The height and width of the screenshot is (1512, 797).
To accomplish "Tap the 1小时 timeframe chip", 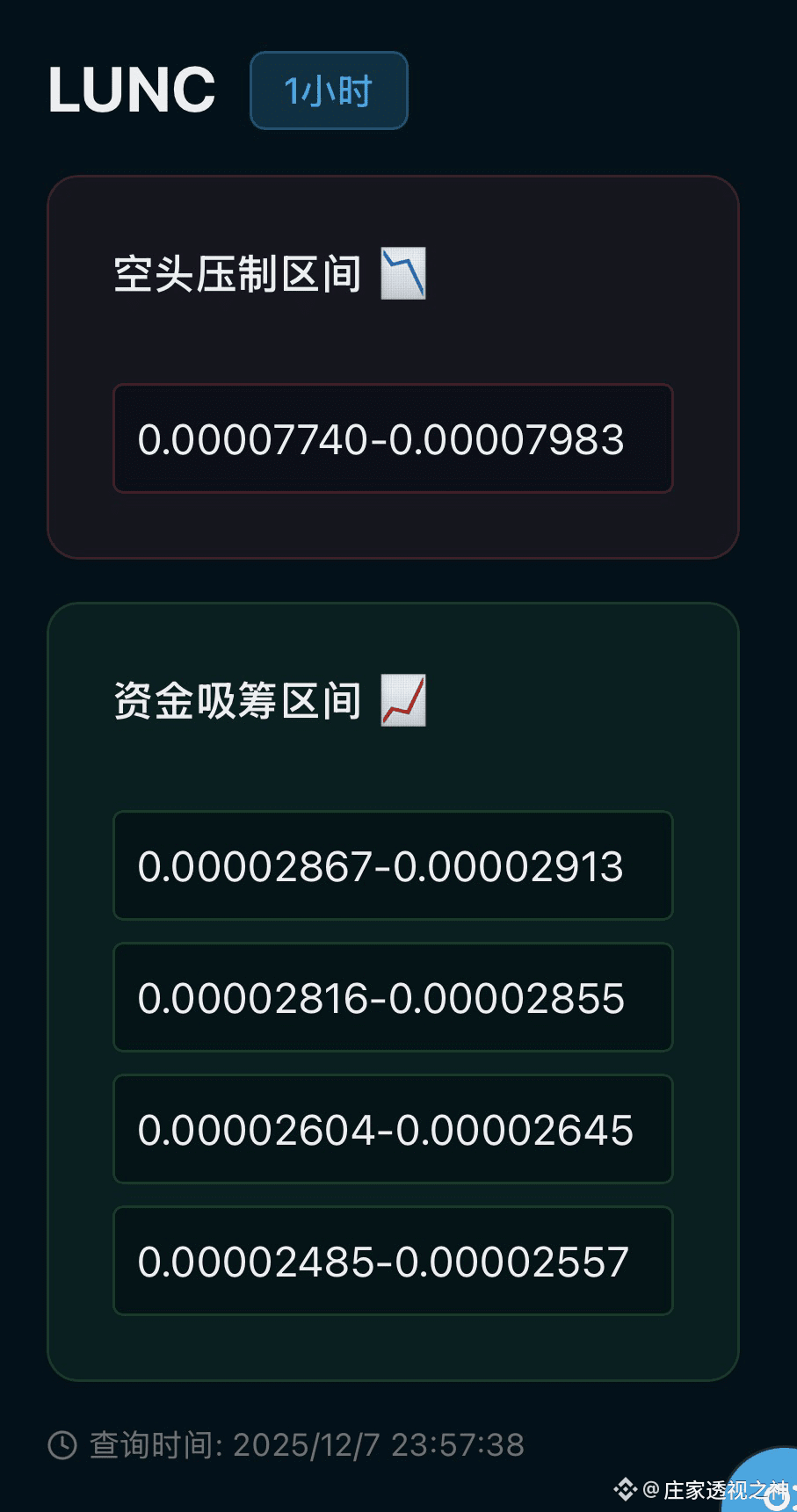I will point(329,90).
